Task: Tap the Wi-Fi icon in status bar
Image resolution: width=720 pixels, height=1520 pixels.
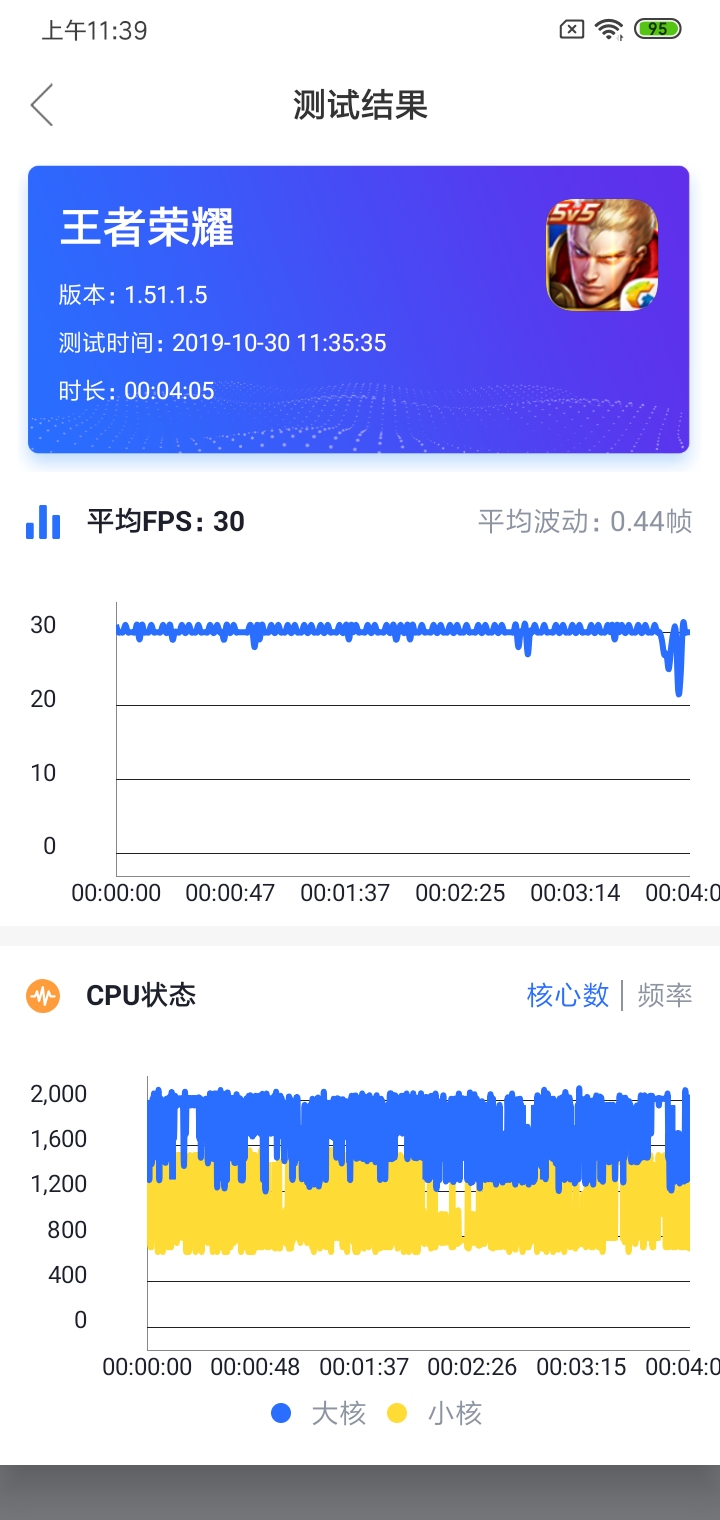Action: click(x=611, y=30)
